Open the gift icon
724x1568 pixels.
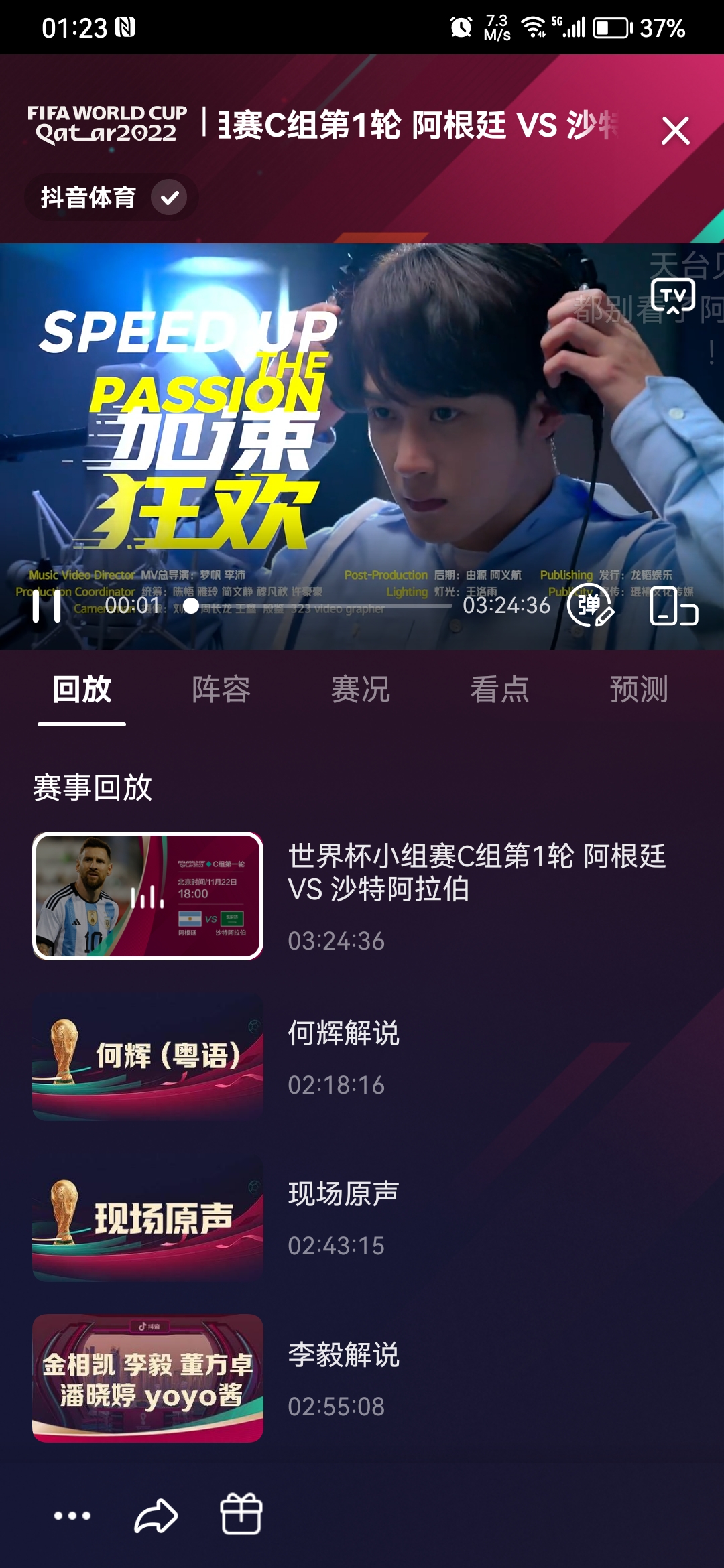point(241,1514)
